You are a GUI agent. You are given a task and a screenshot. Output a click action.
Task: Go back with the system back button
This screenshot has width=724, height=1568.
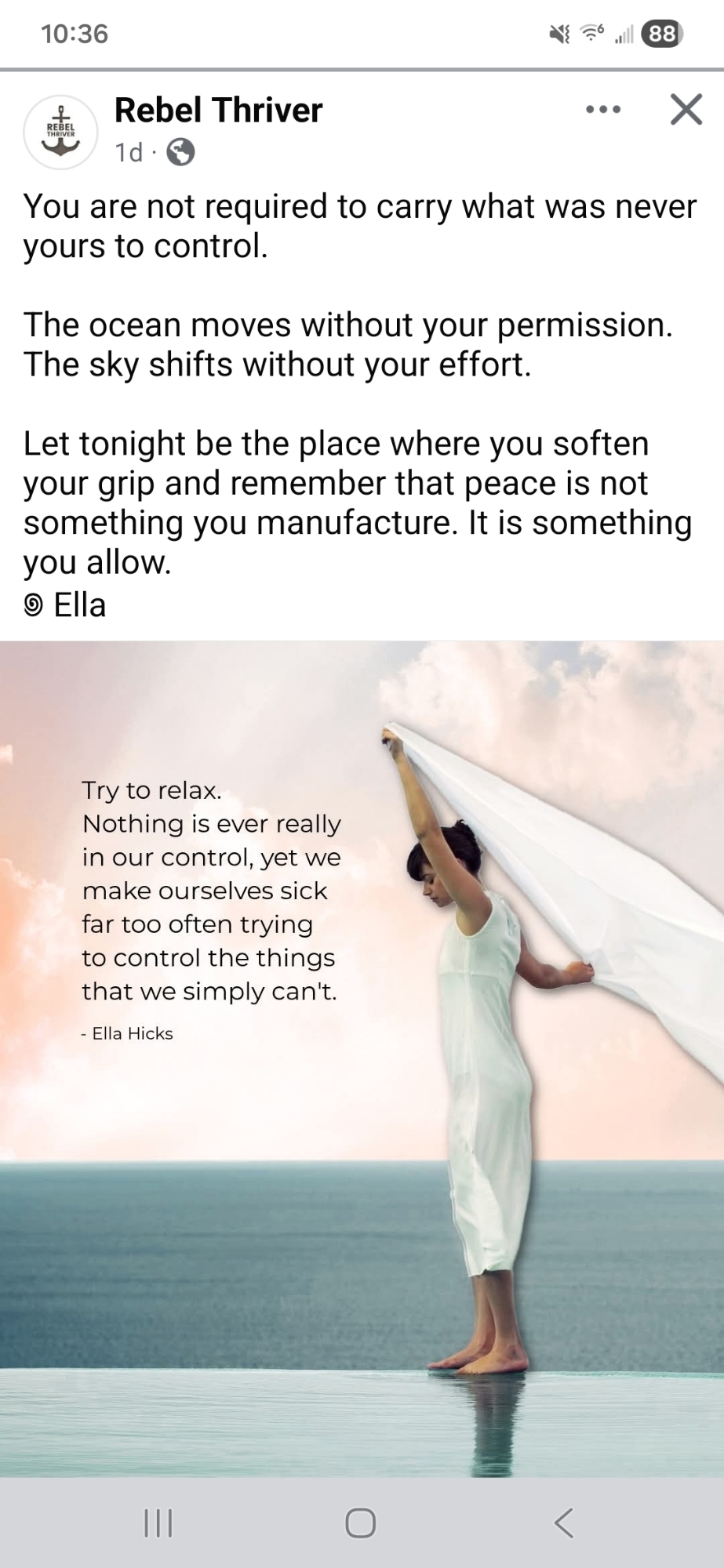tap(563, 1523)
